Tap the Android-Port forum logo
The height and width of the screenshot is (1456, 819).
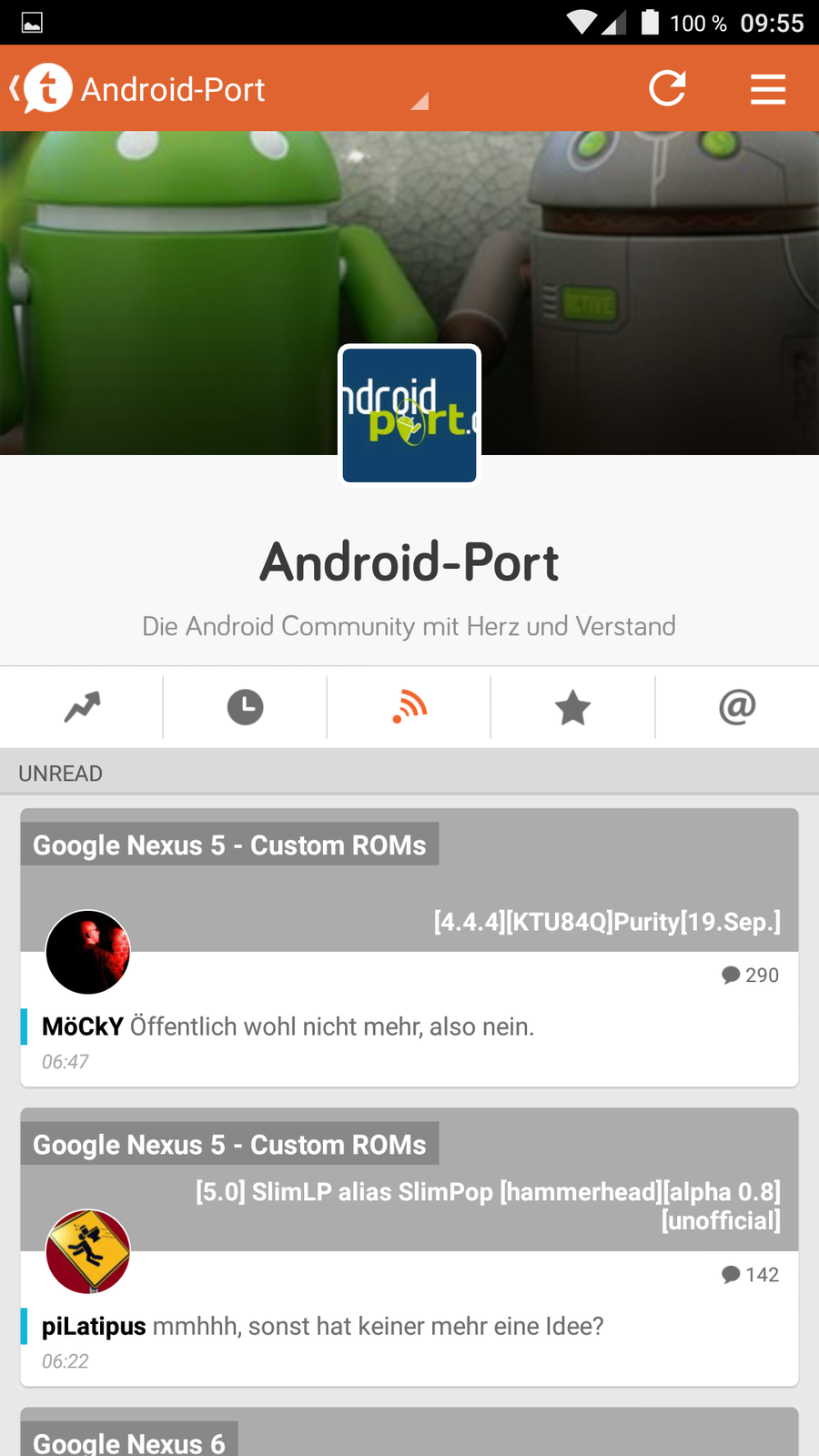(x=409, y=415)
